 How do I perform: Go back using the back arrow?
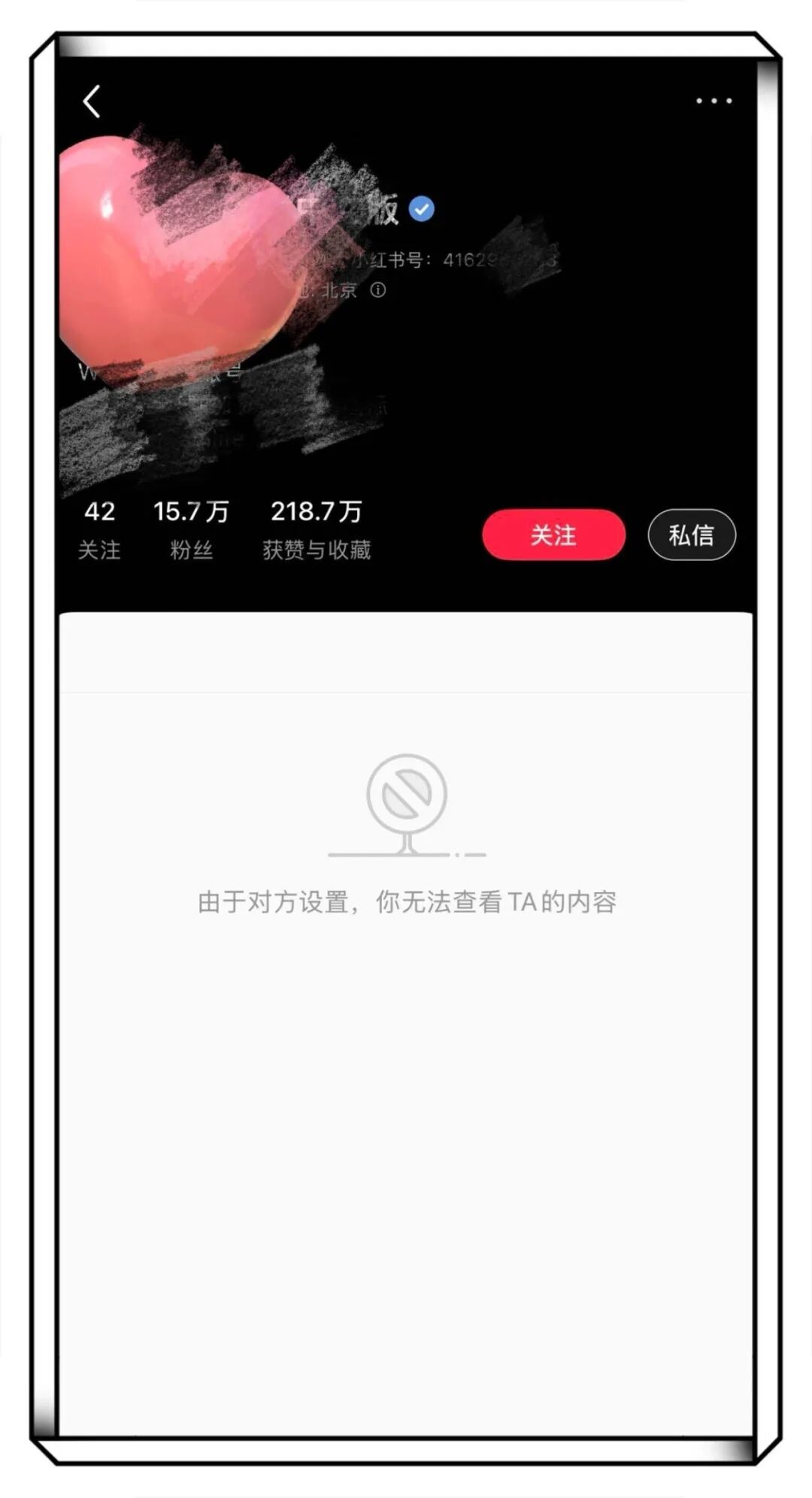[92, 101]
